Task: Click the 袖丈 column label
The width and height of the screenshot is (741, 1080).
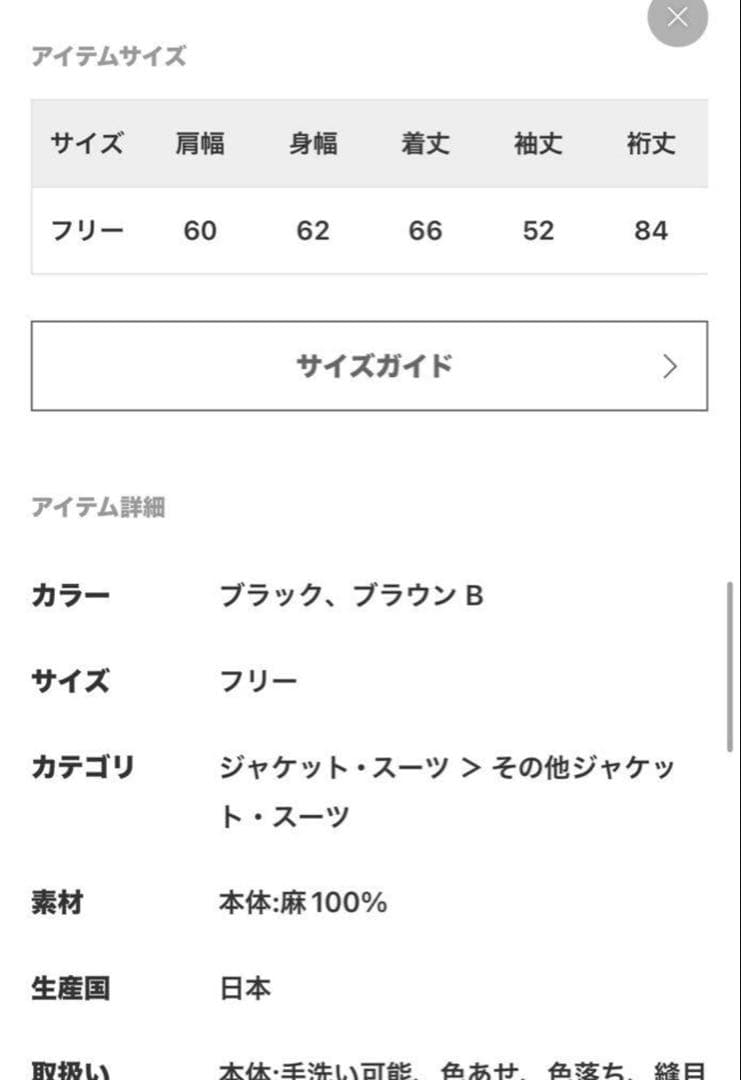Action: [x=539, y=144]
